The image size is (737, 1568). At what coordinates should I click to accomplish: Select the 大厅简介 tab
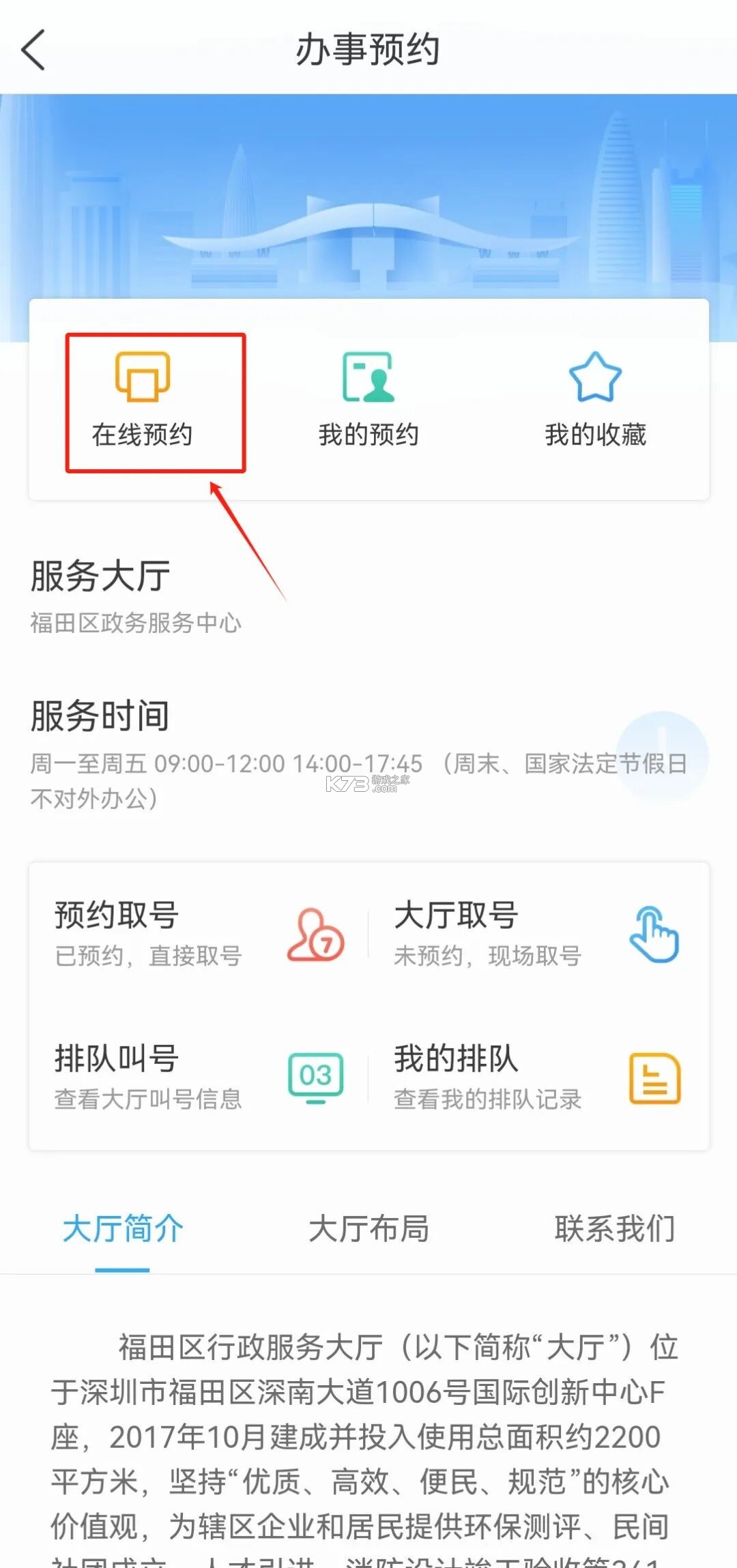123,1229
